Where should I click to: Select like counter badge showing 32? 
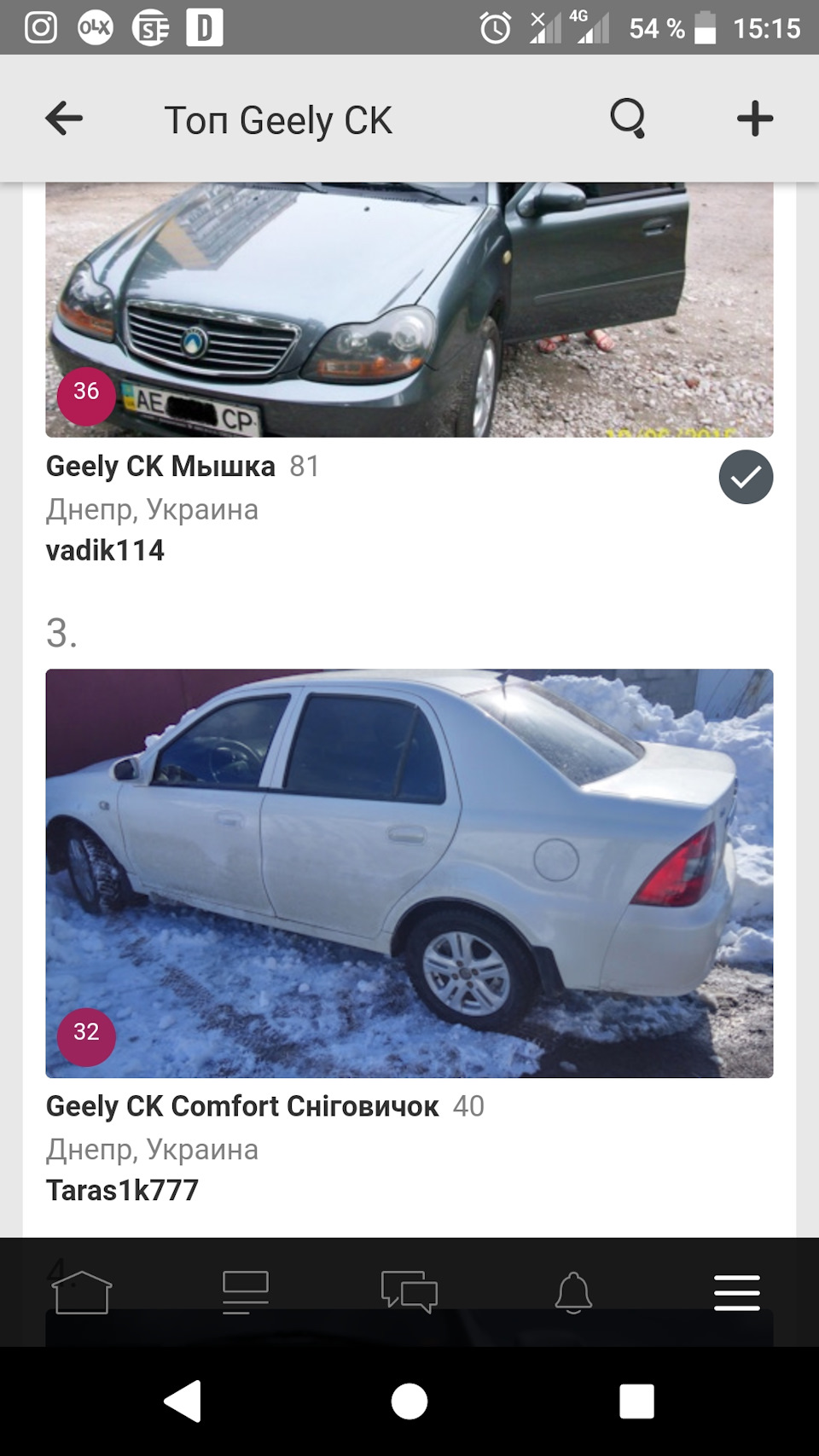(x=85, y=1037)
